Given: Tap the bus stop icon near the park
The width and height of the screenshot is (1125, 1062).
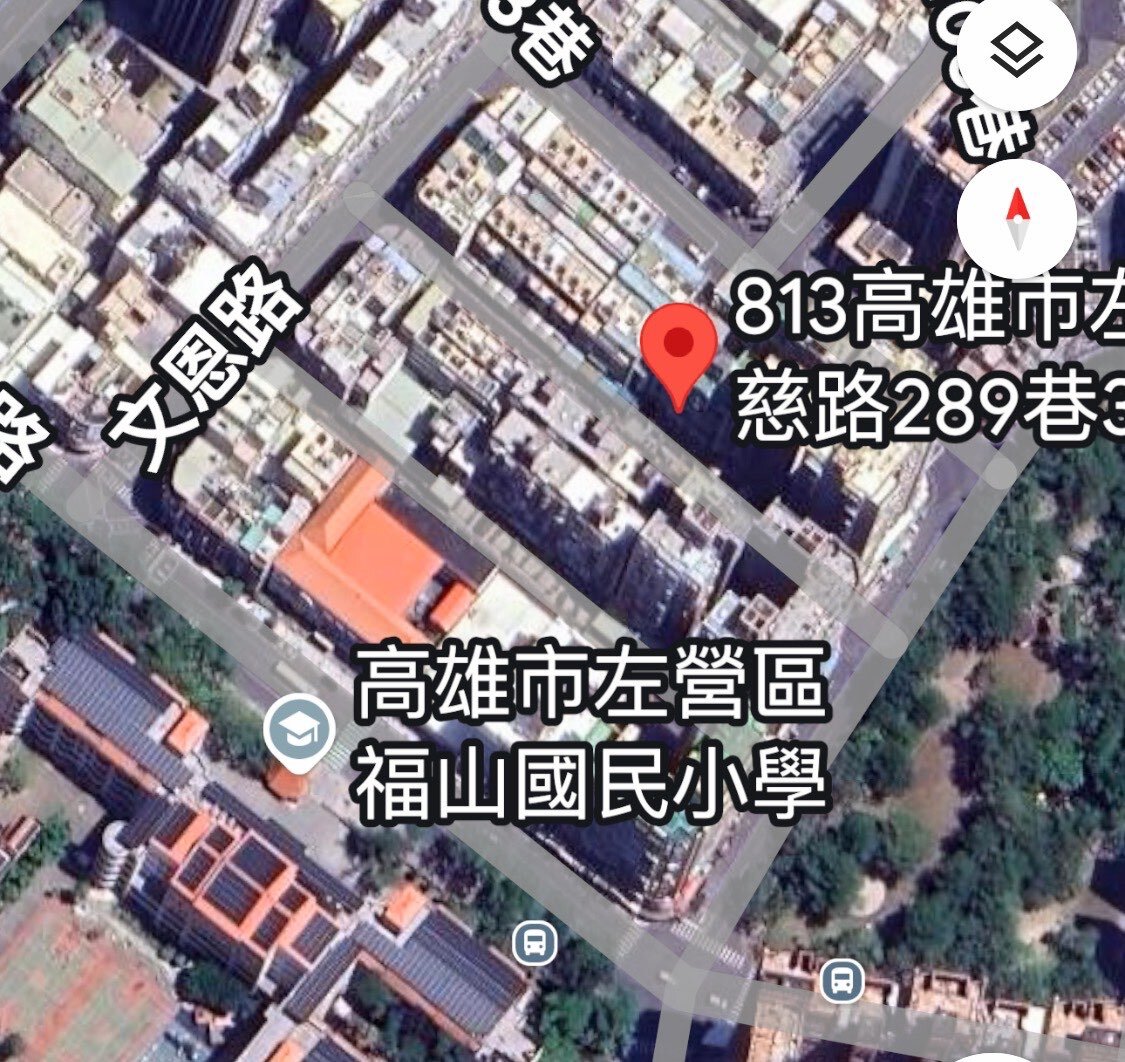Looking at the screenshot, I should 842,981.
